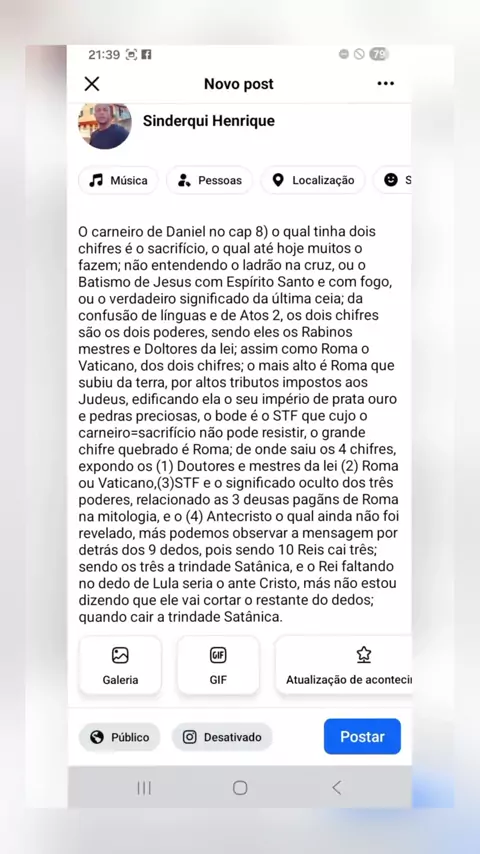Publish with the Postar button

point(362,736)
